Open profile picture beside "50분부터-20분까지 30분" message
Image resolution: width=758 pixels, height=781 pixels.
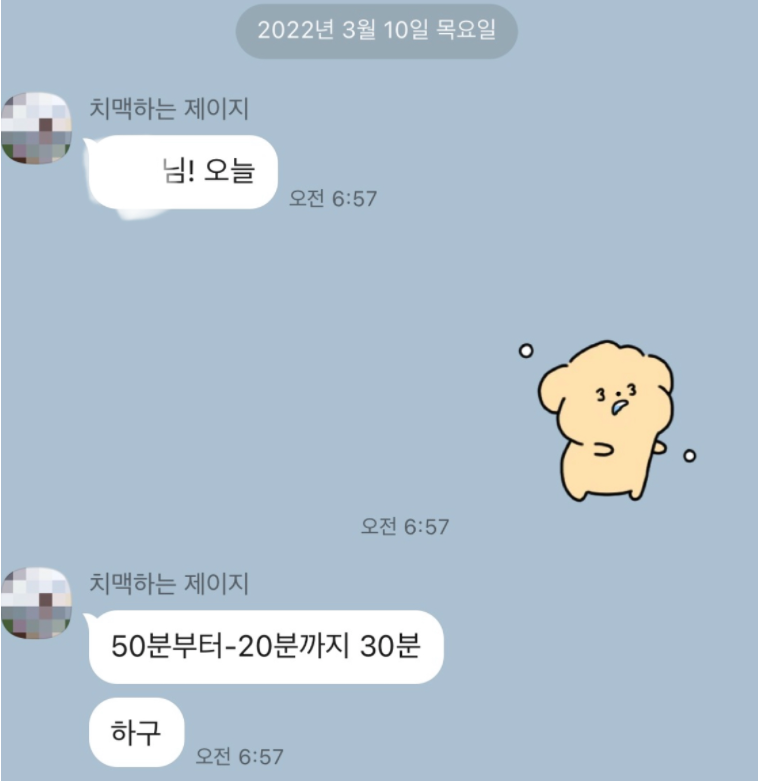[x=37, y=601]
